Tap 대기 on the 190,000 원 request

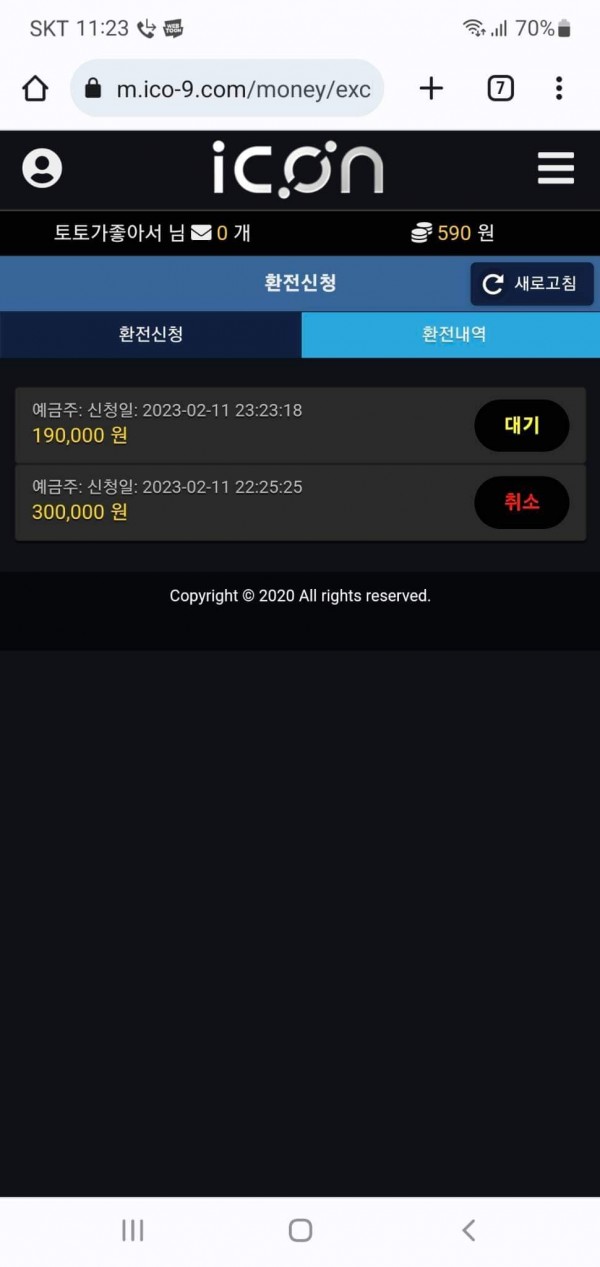coord(521,426)
